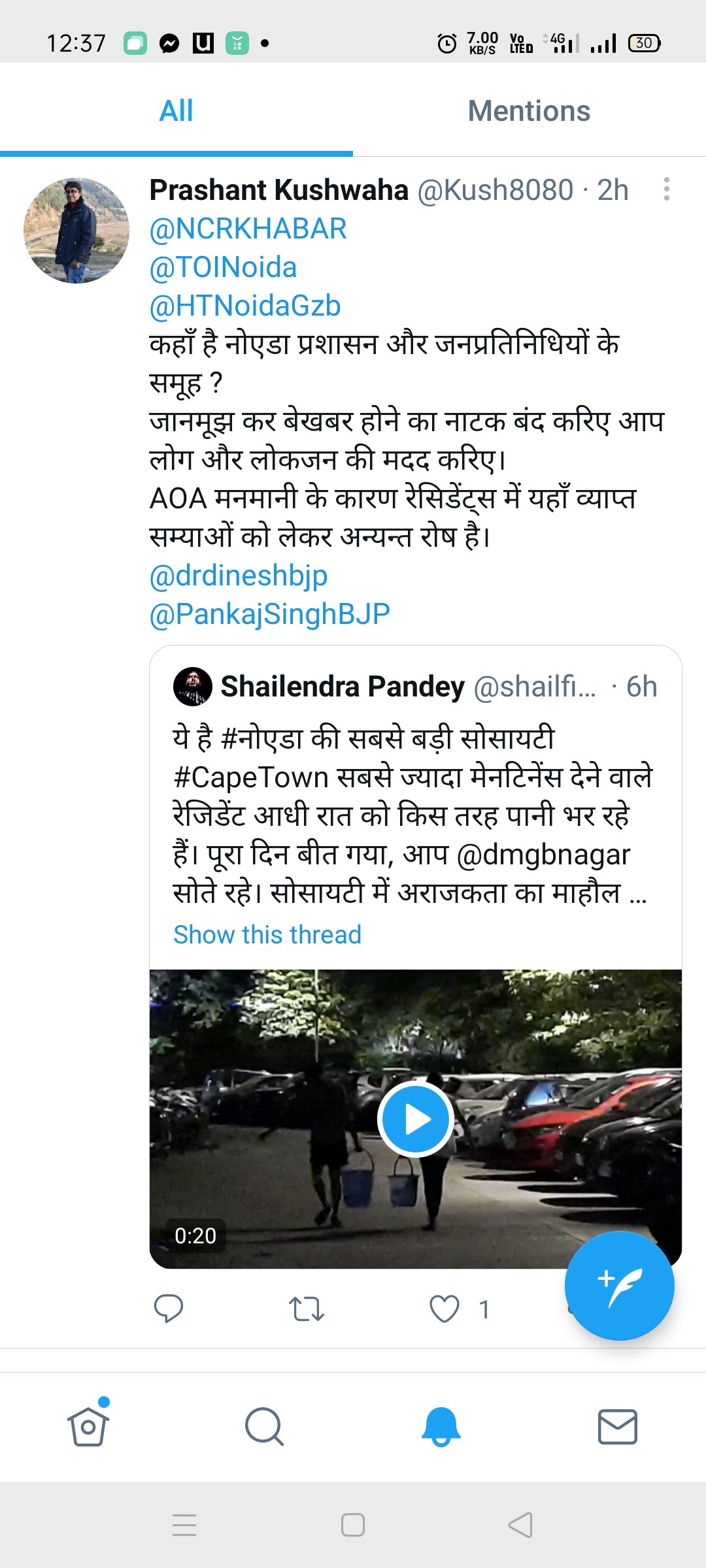The width and height of the screenshot is (706, 1568).
Task: Open the Messages envelope tab
Action: click(x=618, y=1426)
